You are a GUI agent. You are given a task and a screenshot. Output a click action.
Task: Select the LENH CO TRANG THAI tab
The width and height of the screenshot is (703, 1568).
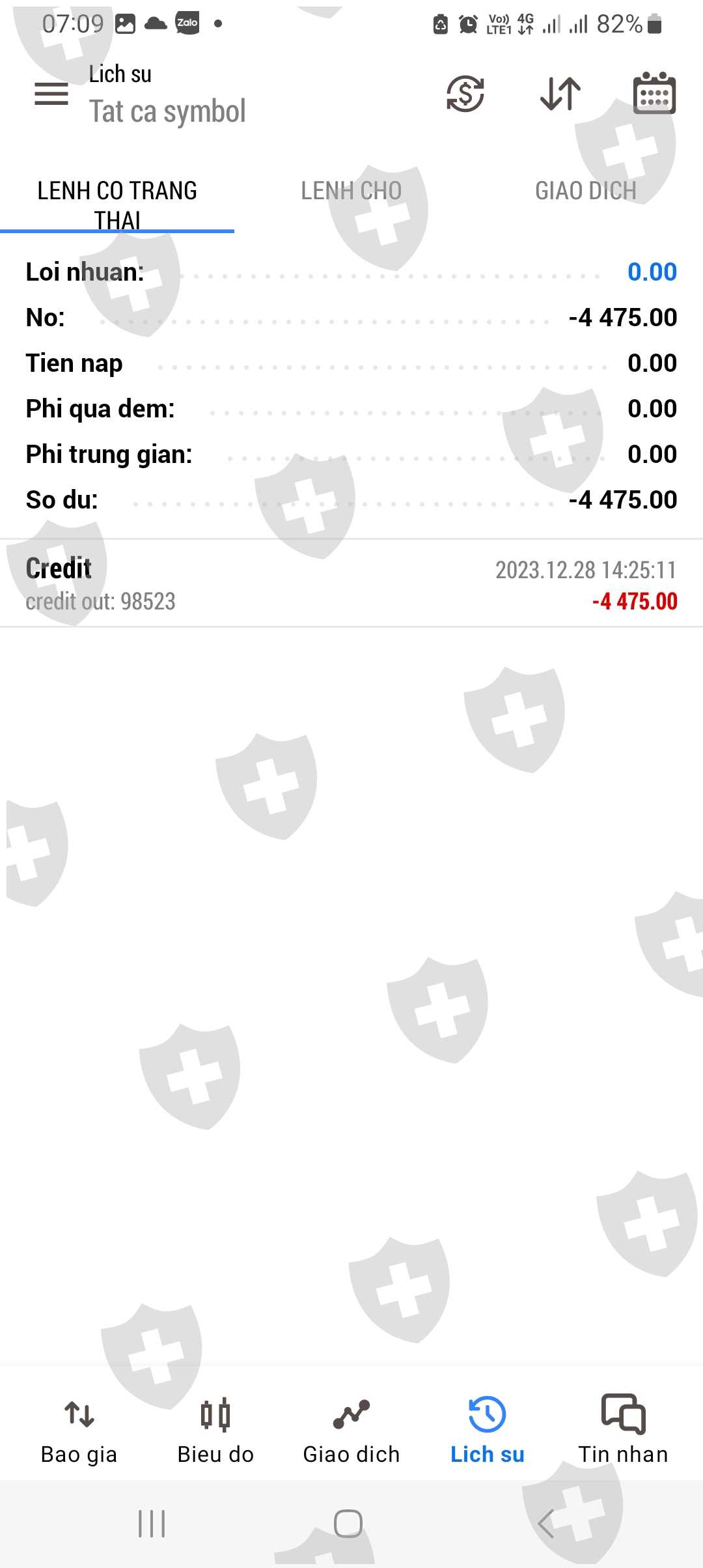pos(117,204)
